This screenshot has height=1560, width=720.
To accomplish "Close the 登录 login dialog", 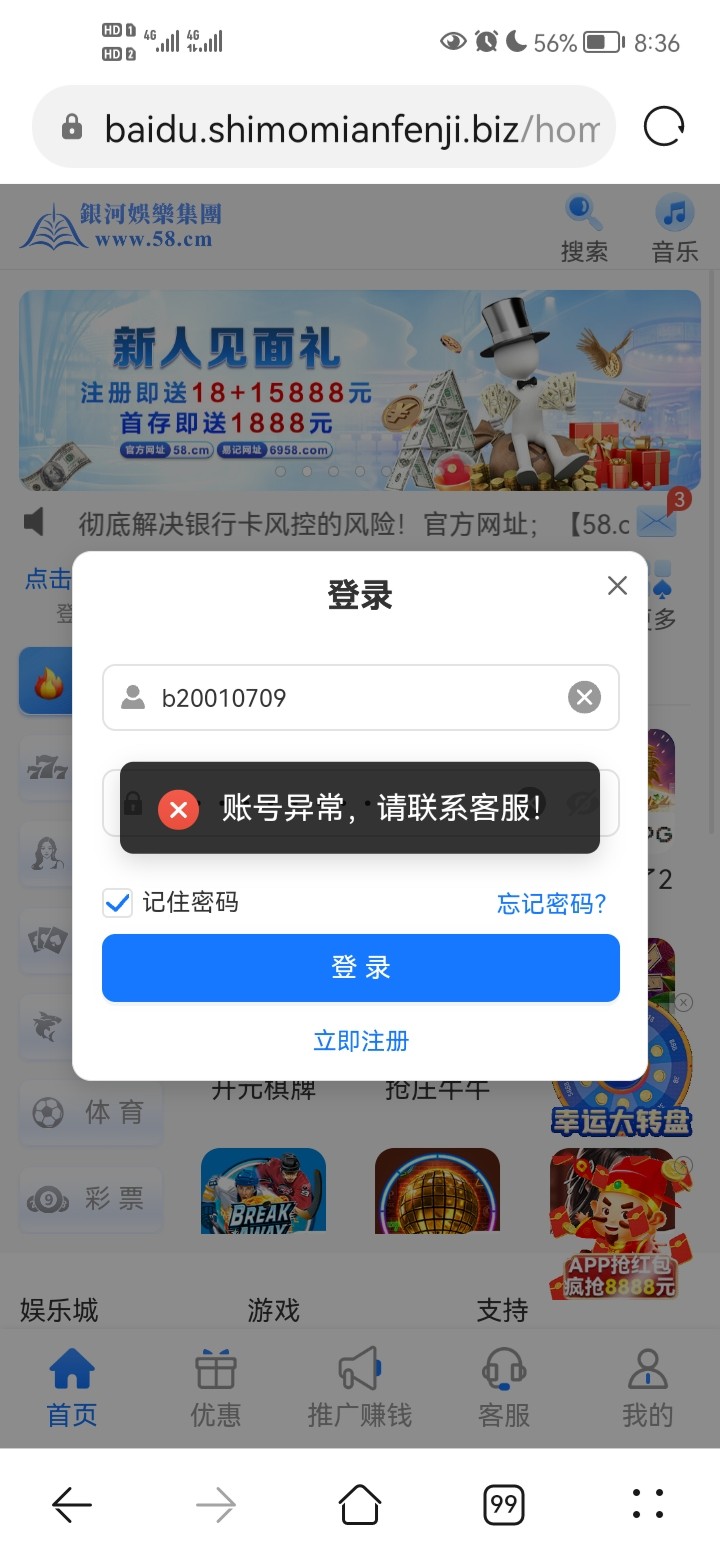I will pos(617,586).
